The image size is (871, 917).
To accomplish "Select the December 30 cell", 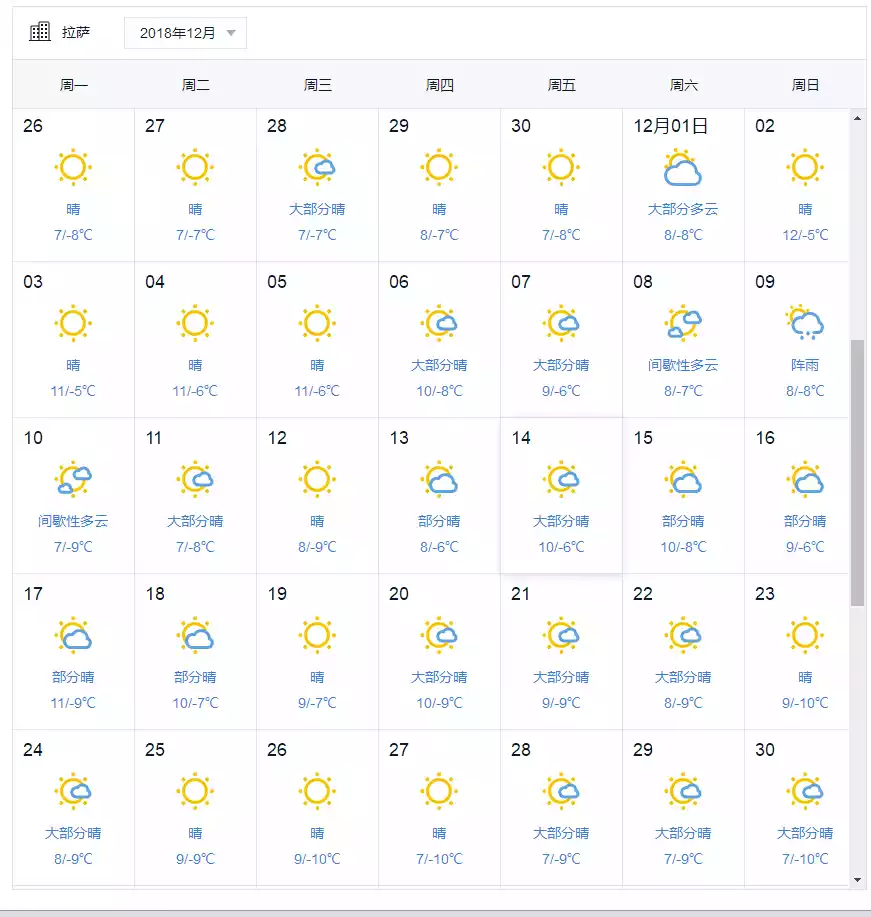I will [x=805, y=807].
